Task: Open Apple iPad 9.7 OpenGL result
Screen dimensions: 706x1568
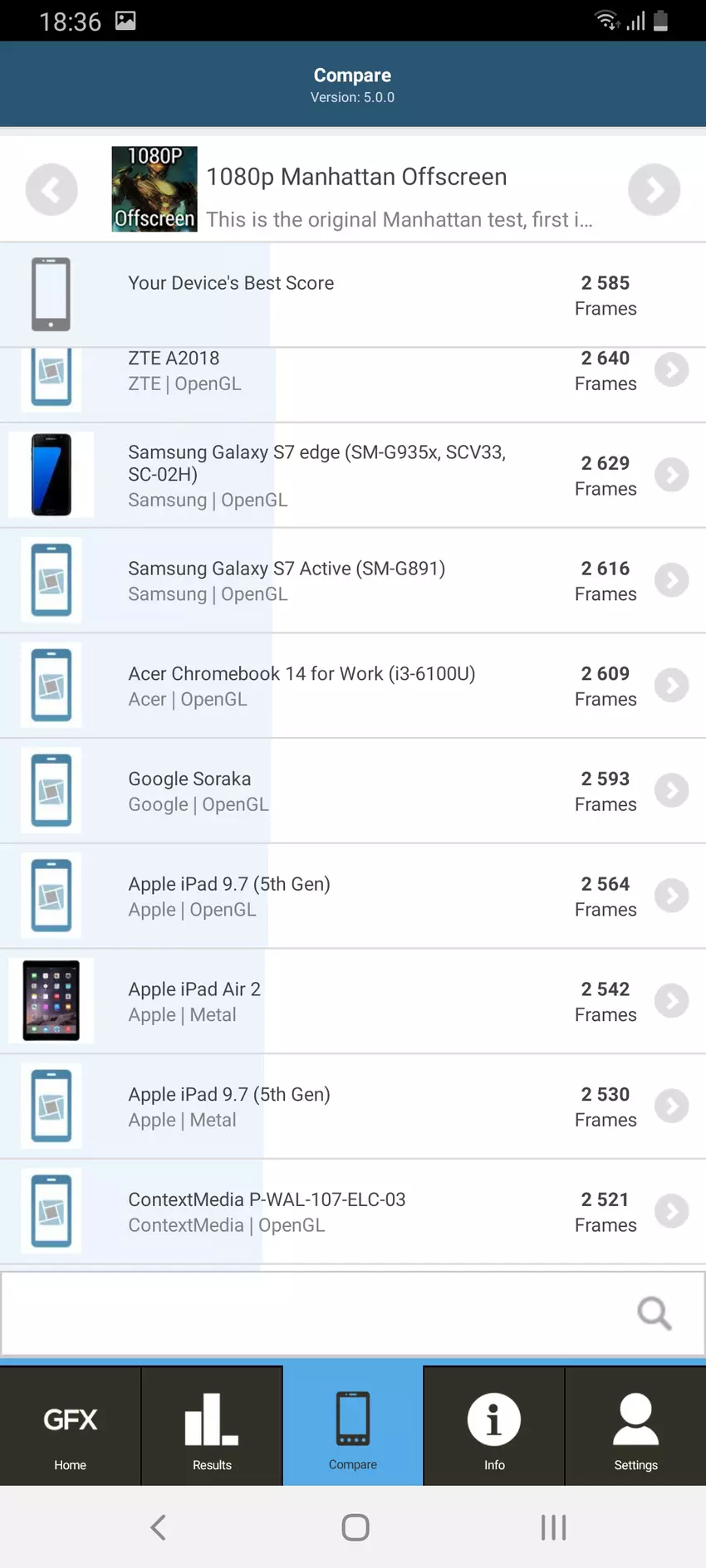Action: 671,896
